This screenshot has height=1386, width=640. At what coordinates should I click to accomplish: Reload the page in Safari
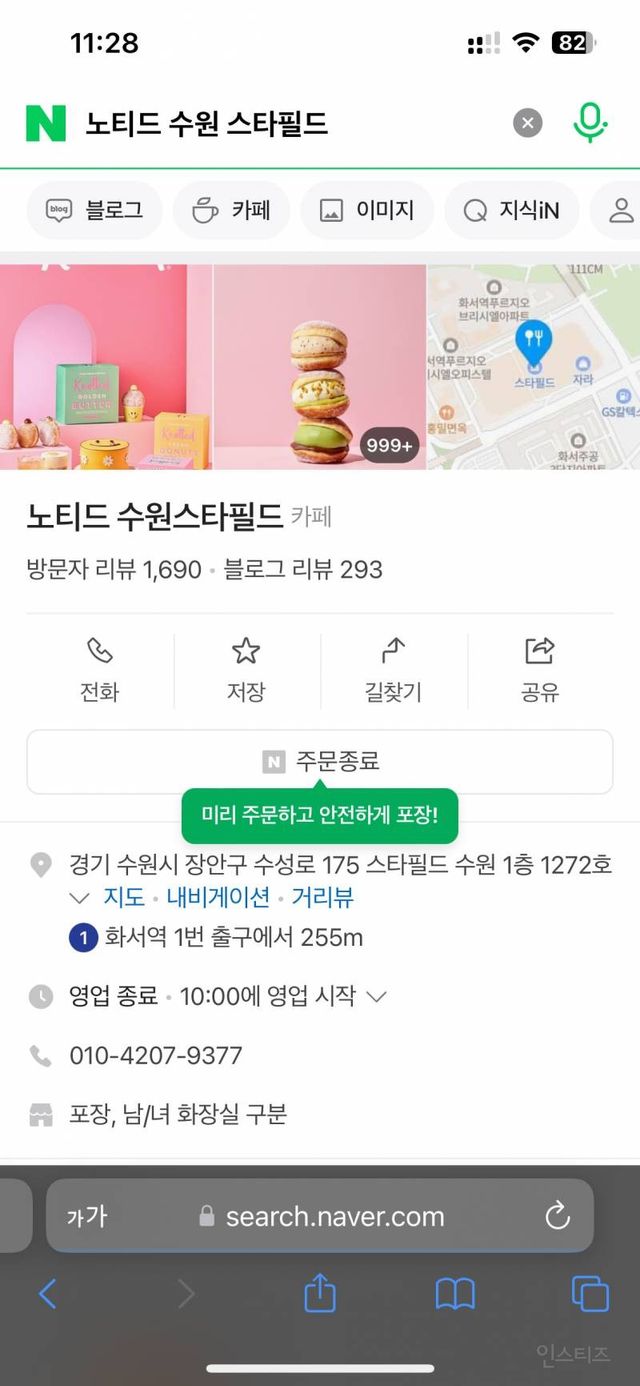557,1216
